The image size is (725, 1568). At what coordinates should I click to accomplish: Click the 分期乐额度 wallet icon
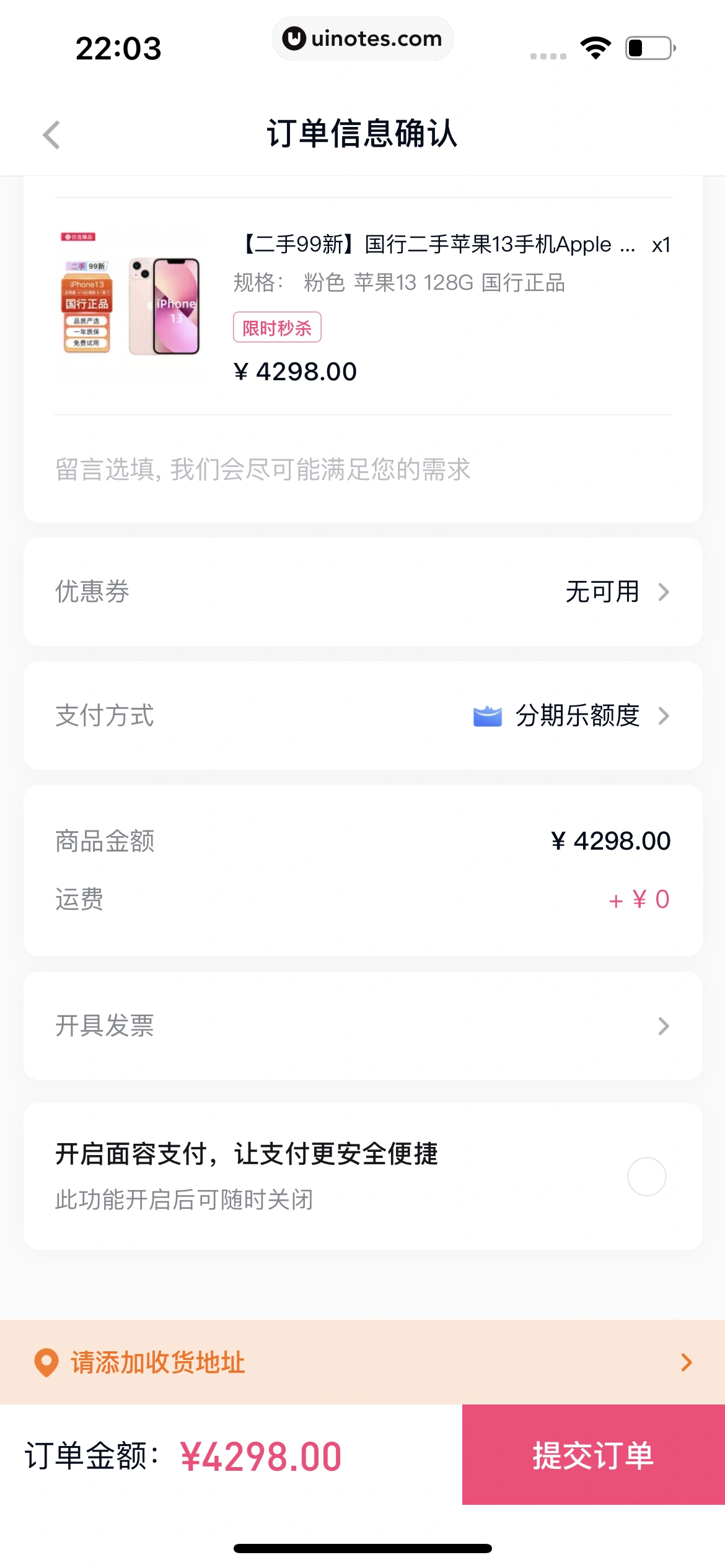coord(488,716)
